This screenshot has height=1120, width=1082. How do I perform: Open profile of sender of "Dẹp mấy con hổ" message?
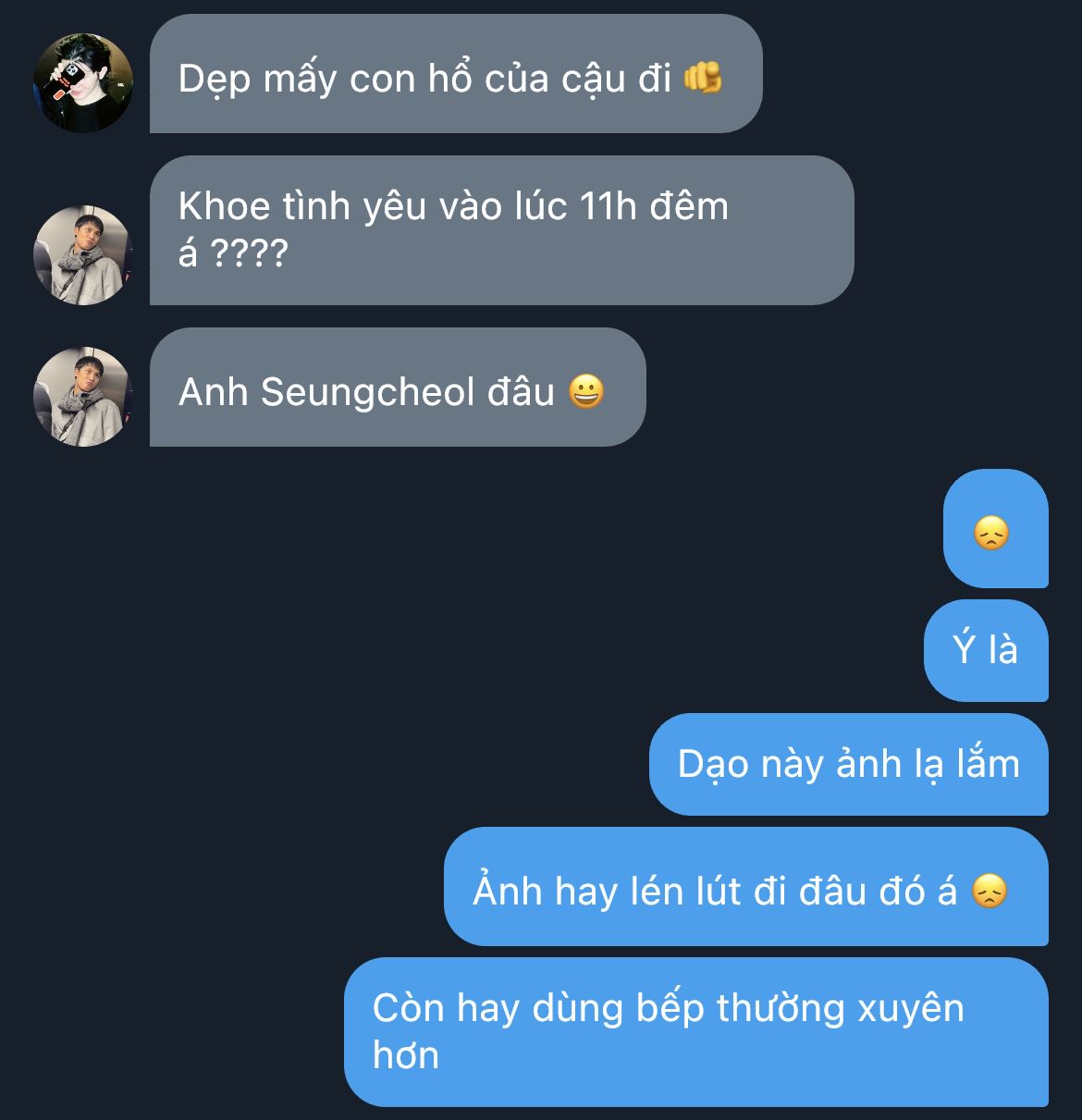tap(82, 83)
